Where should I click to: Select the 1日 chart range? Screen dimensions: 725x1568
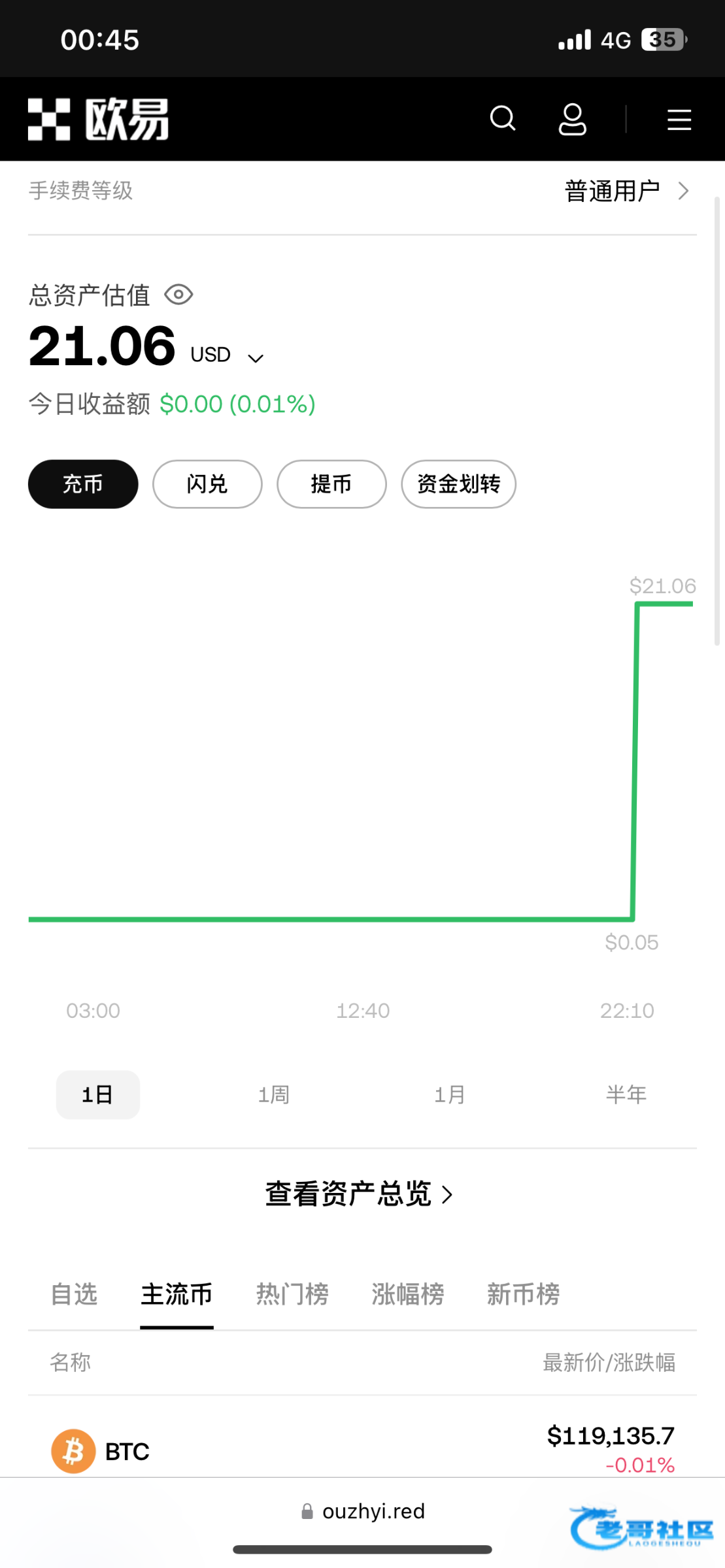point(98,1094)
